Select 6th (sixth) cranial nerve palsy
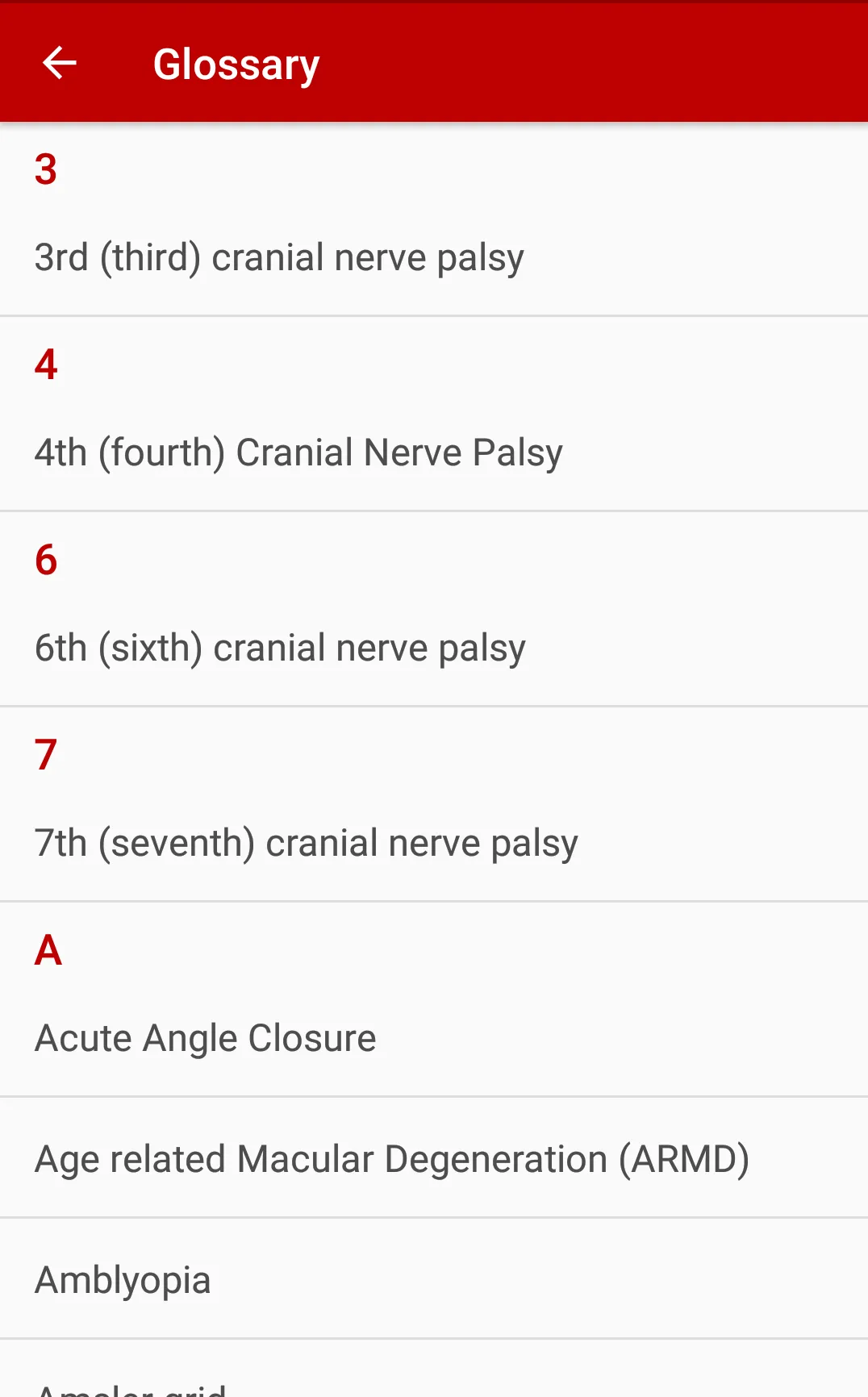The height and width of the screenshot is (1397, 868). click(434, 648)
